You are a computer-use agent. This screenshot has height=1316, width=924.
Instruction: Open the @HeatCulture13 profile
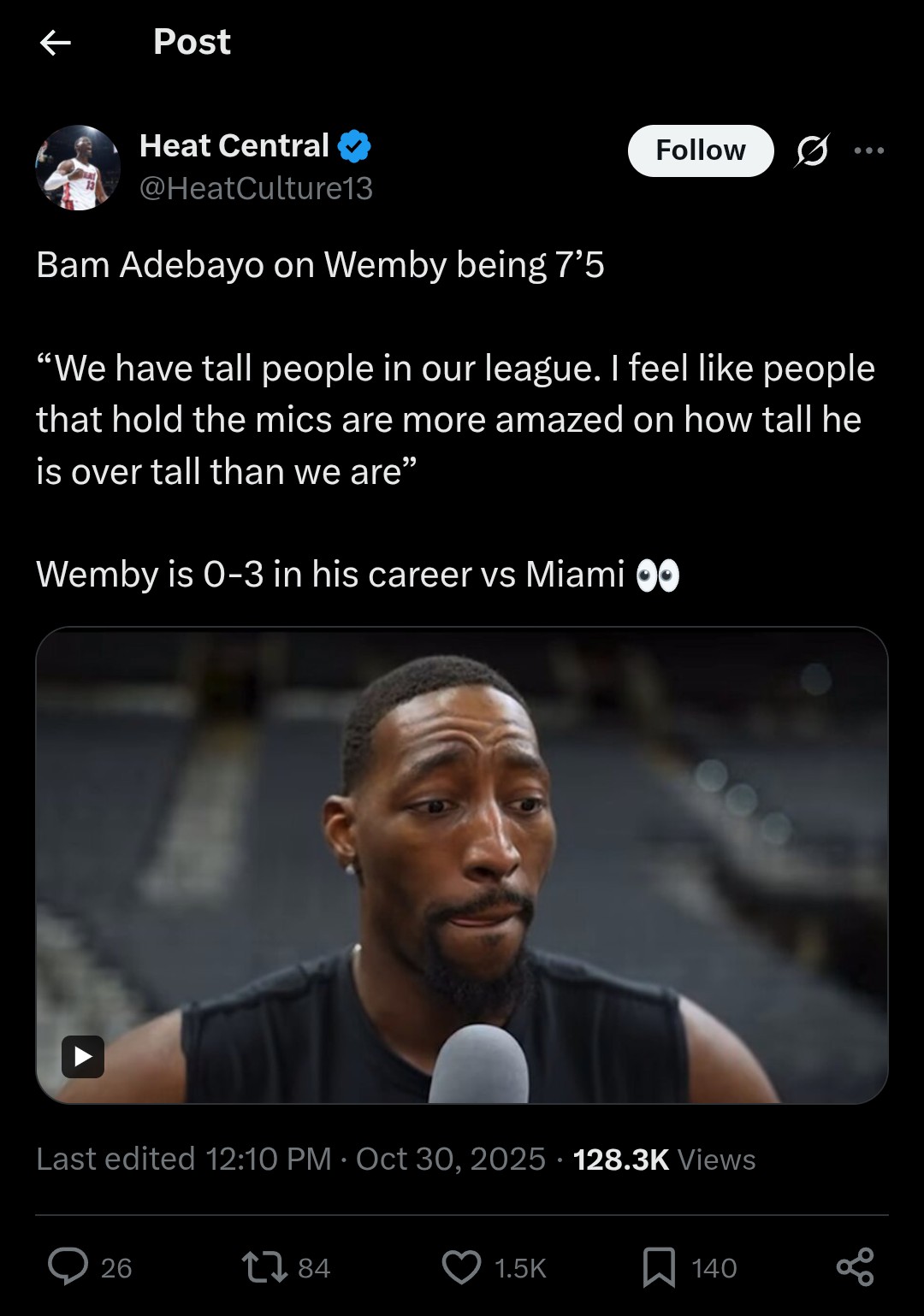pos(256,188)
